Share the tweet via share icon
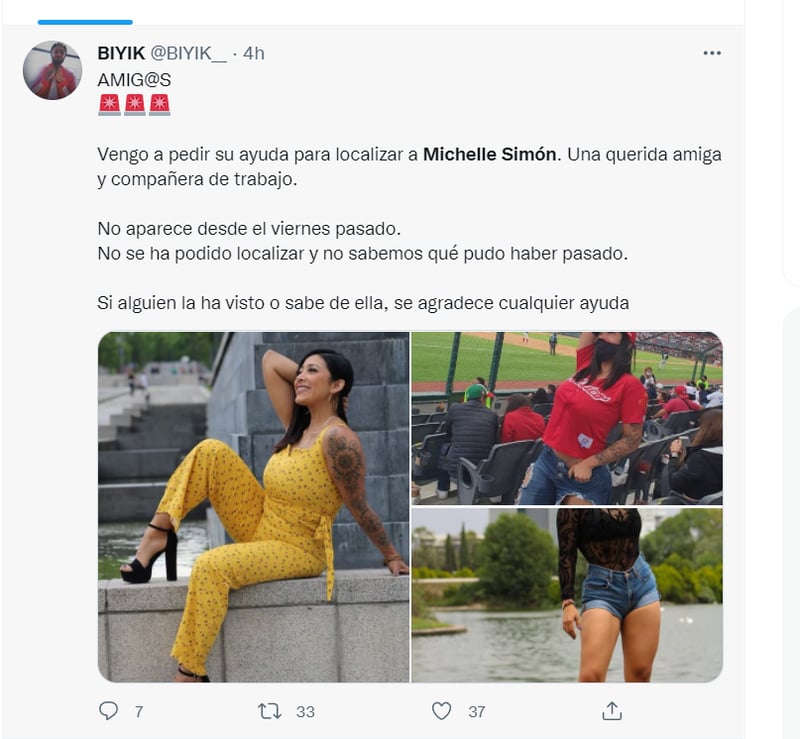This screenshot has height=739, width=800. point(613,711)
